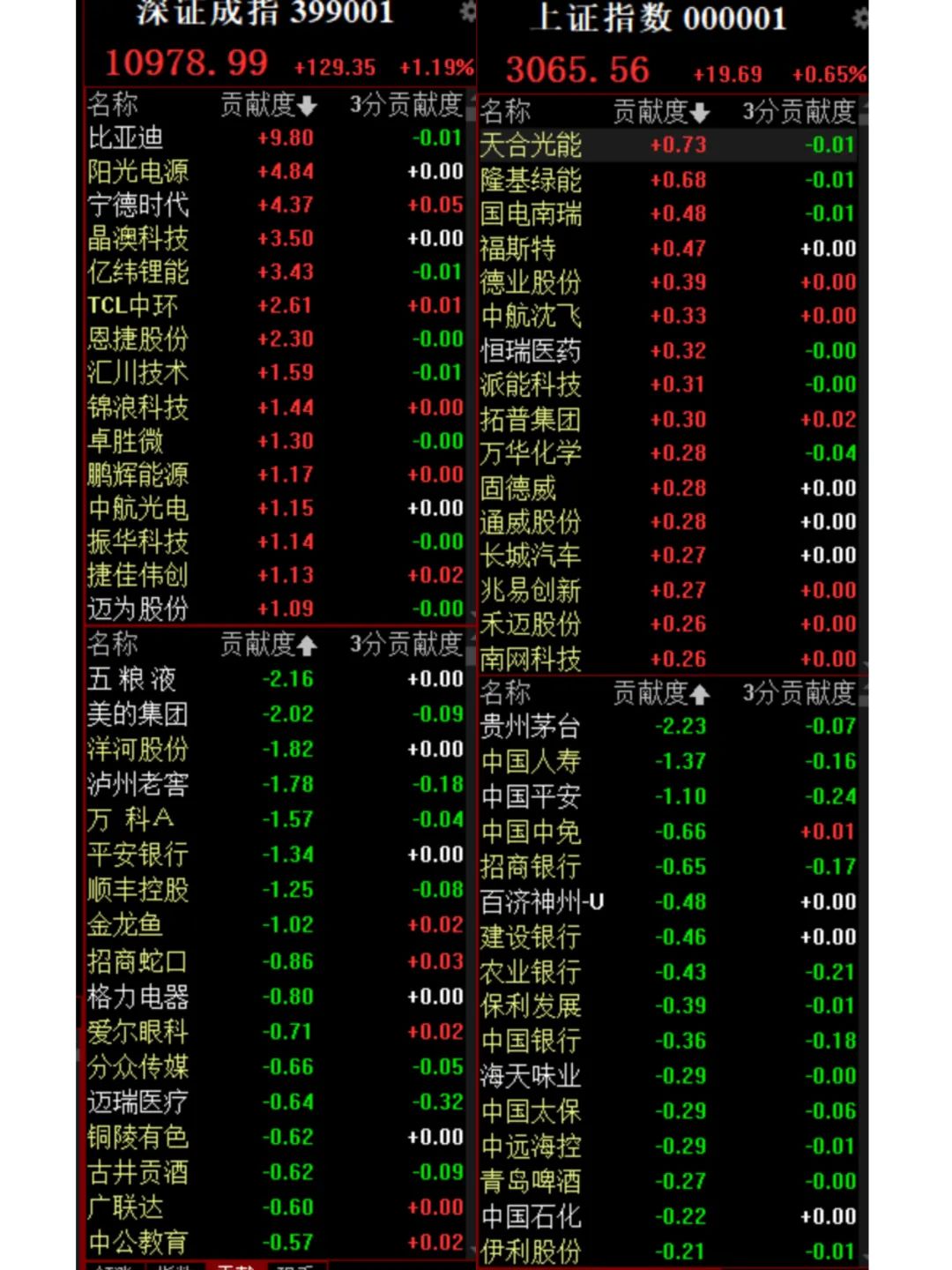This screenshot has width=952, height=1270.
Task: Sort 深证成指 decliners by 贡献度
Action: pyautogui.click(x=267, y=645)
